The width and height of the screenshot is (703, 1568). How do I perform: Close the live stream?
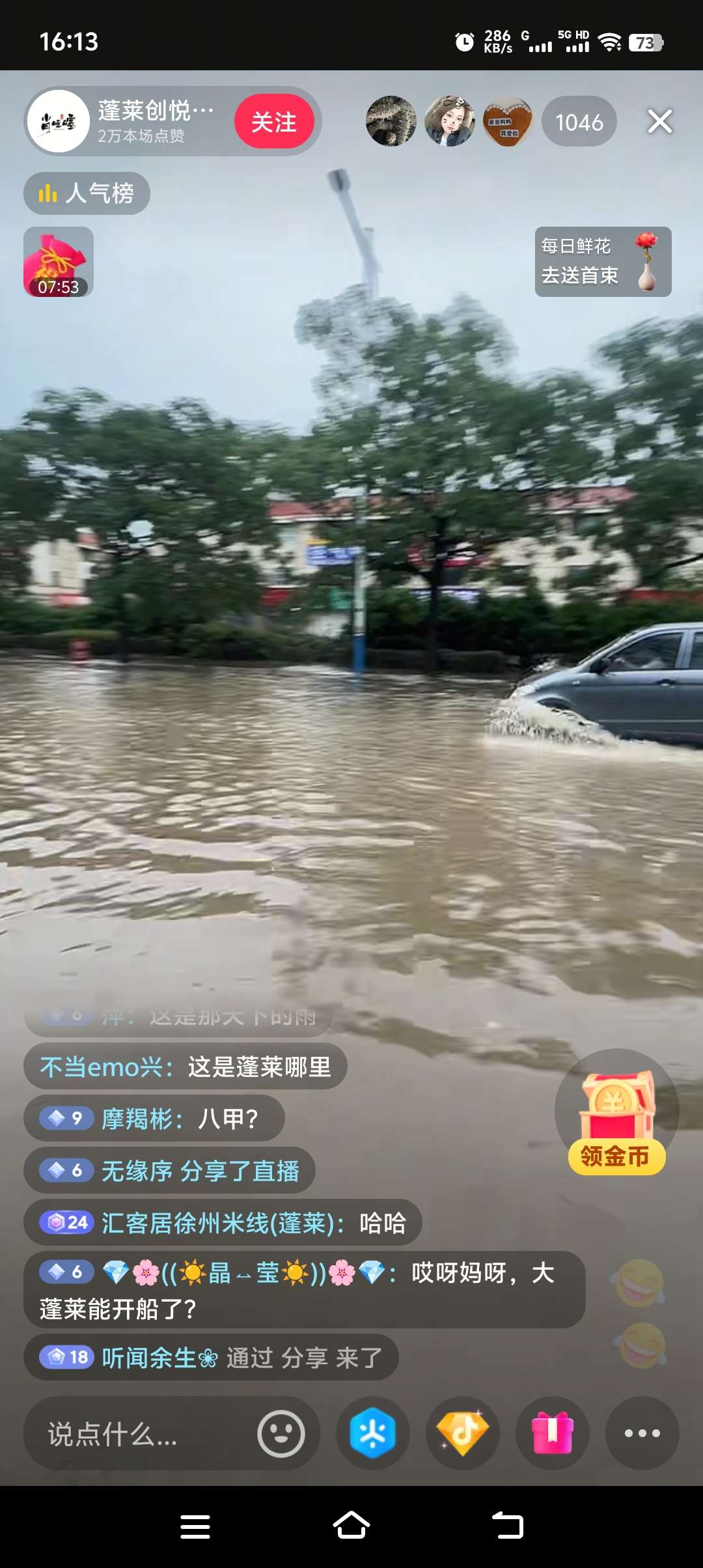click(x=659, y=122)
